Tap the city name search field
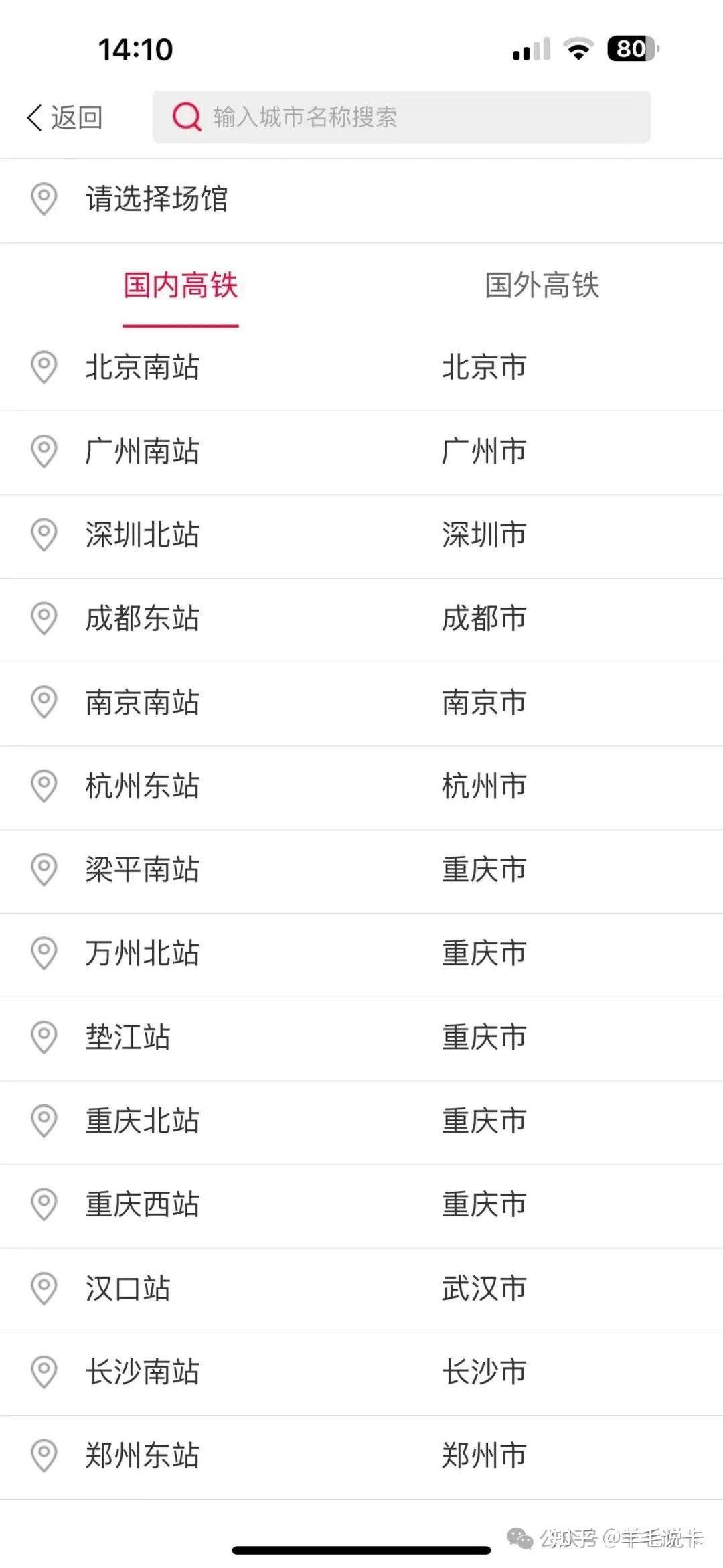The image size is (723, 1568). [x=402, y=117]
